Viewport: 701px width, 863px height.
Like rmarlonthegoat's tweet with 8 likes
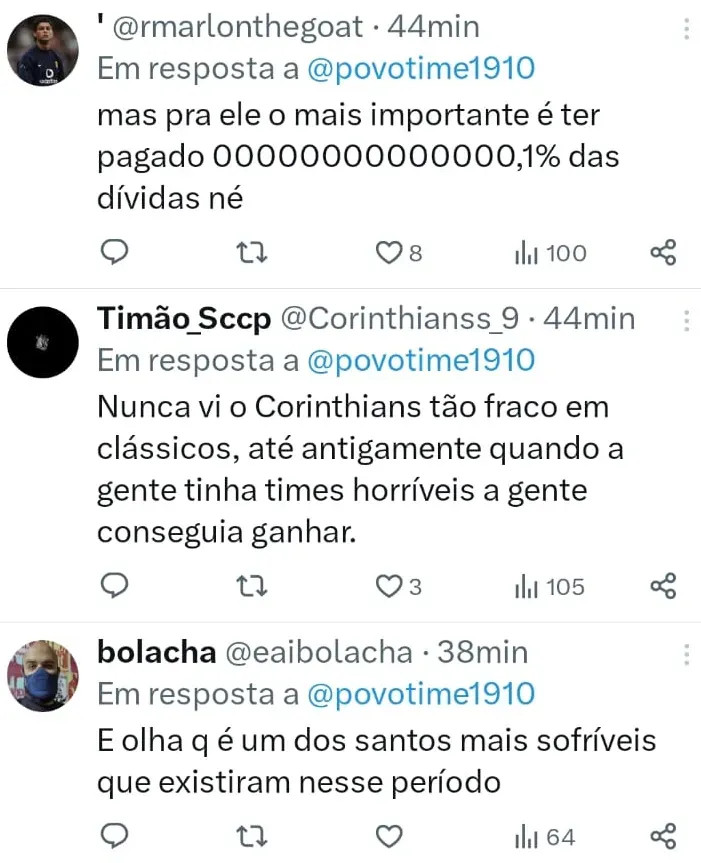point(388,253)
